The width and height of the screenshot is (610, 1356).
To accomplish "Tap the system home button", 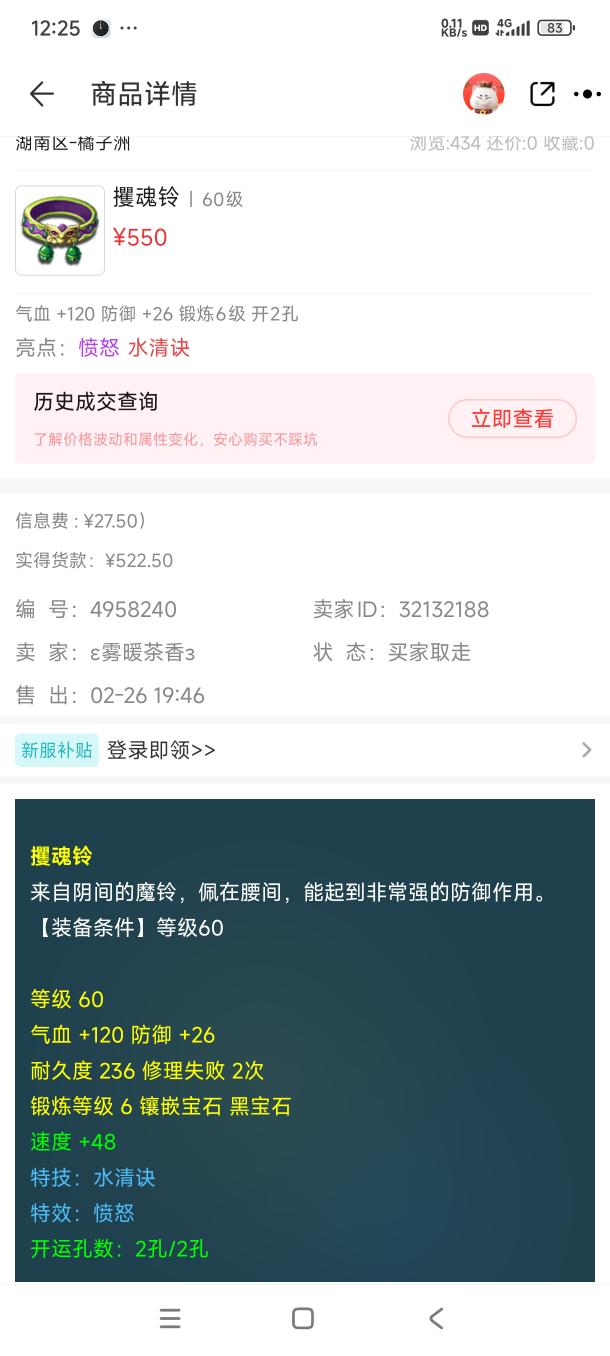I will point(303,1318).
